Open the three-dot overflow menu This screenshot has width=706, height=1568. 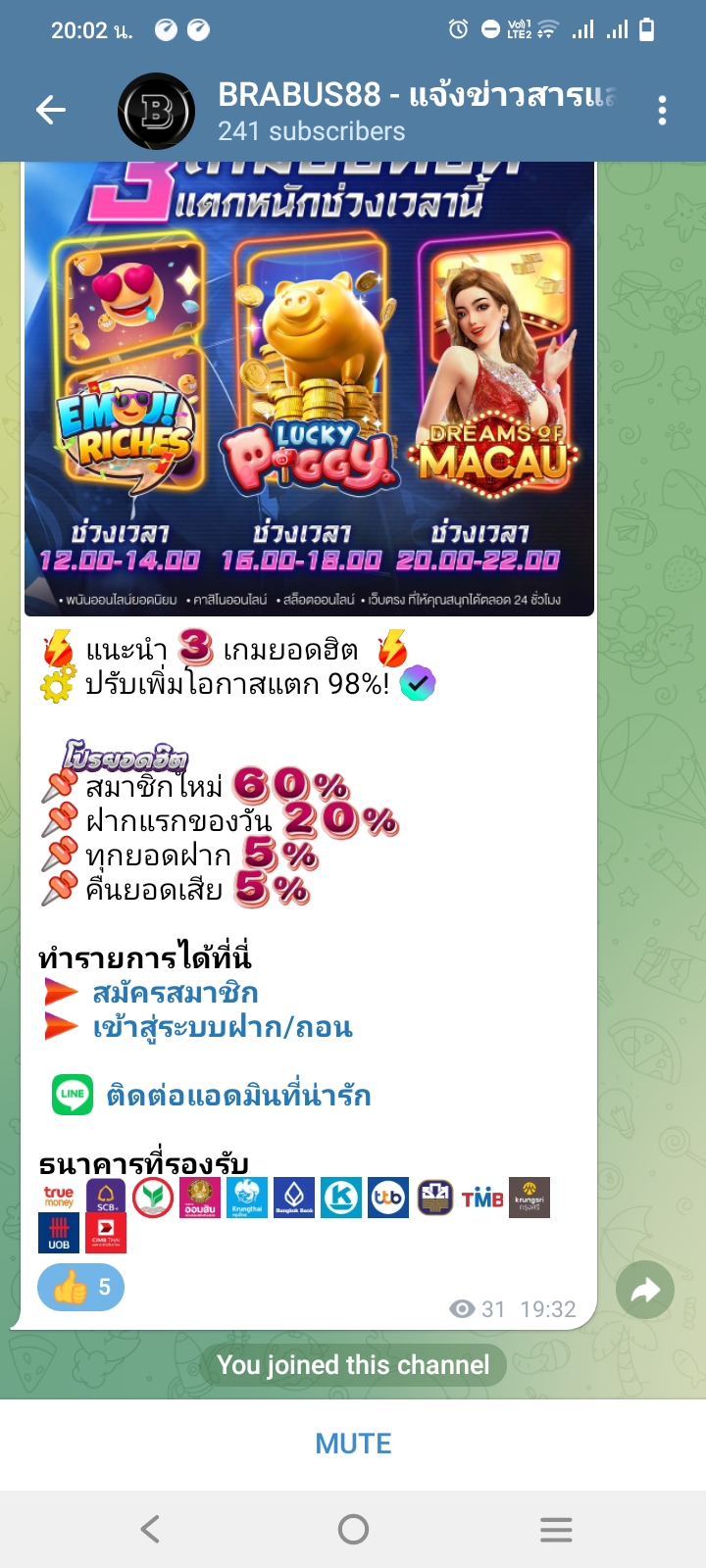[663, 111]
